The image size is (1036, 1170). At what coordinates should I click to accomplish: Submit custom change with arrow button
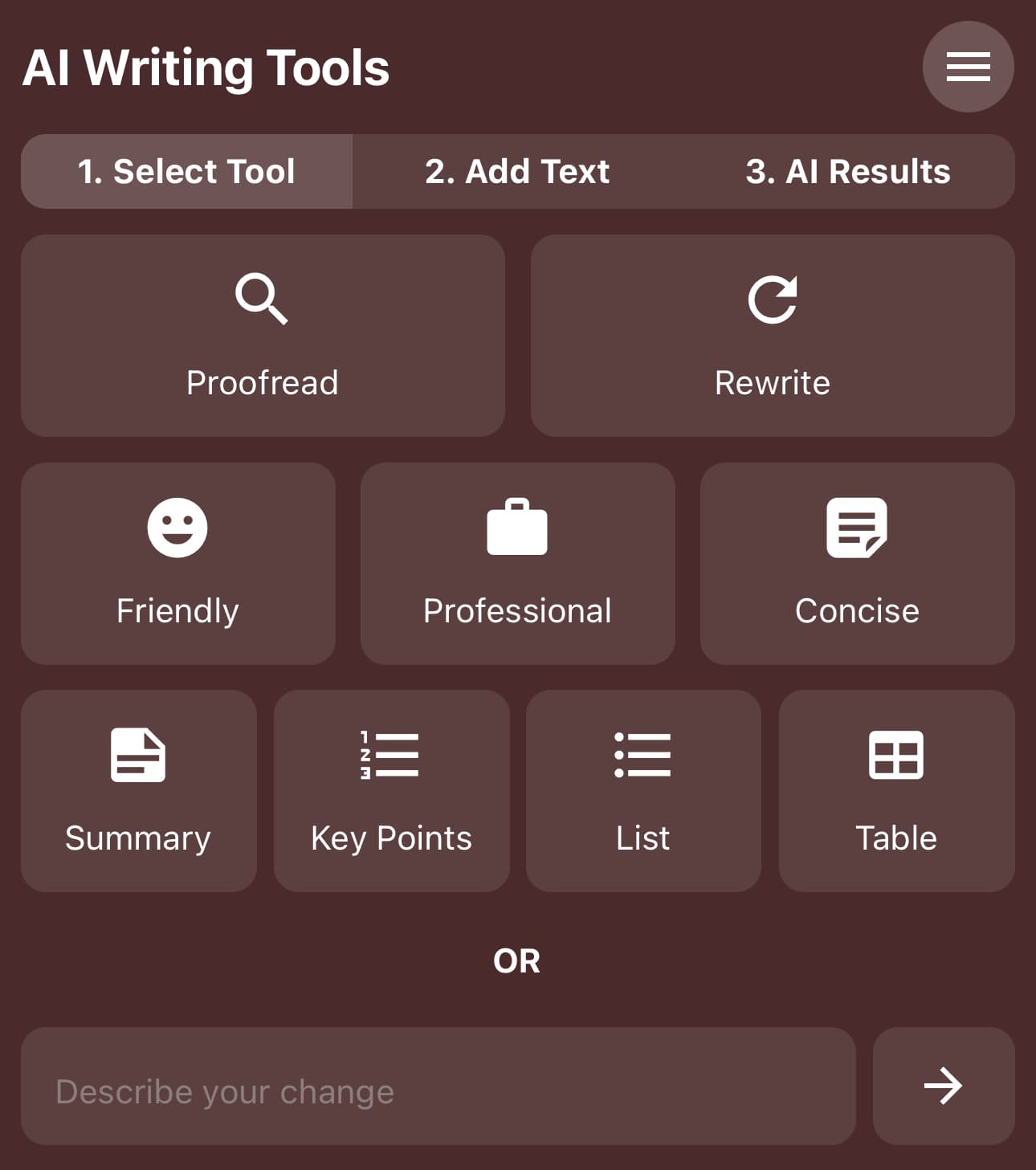pos(943,1086)
